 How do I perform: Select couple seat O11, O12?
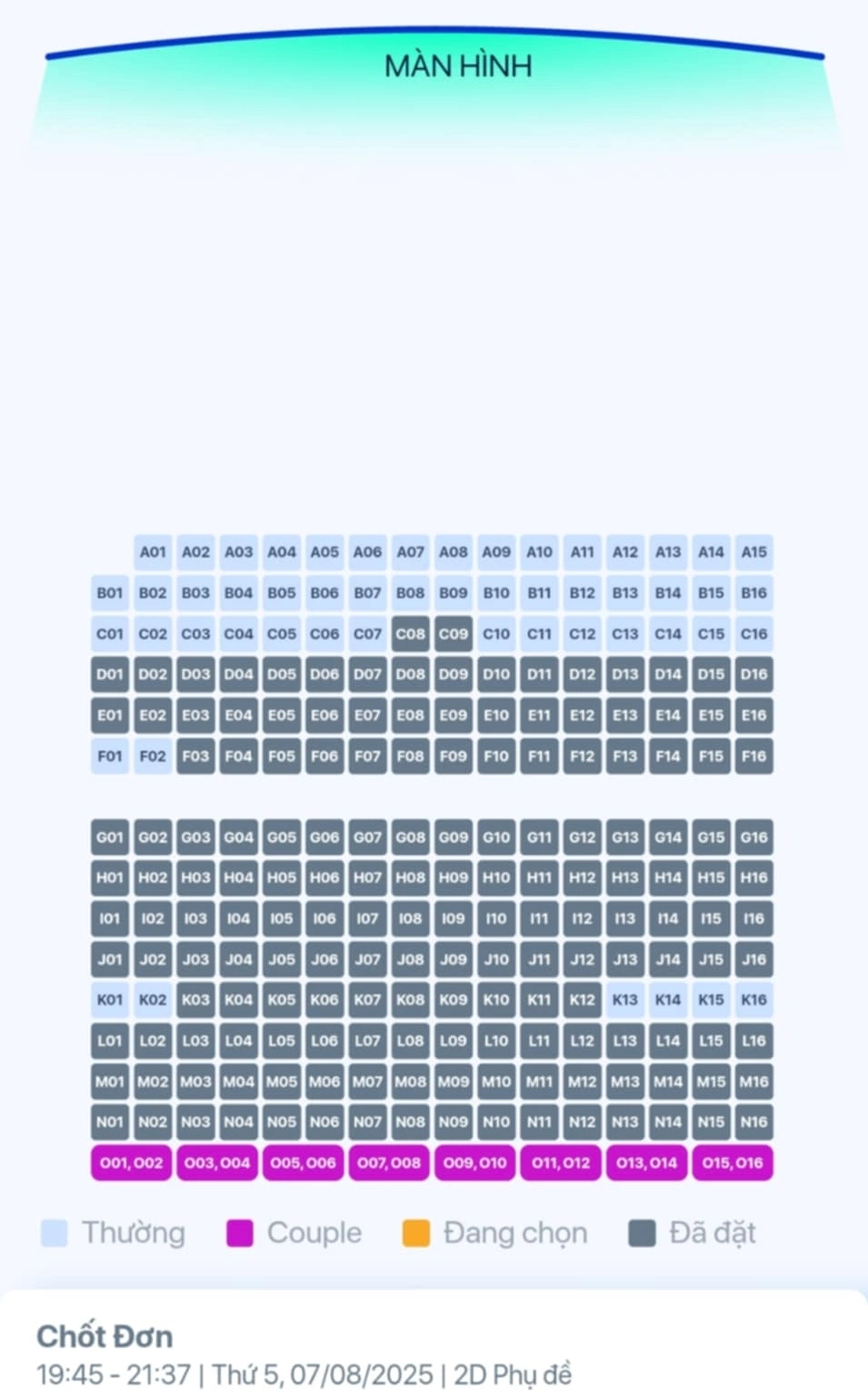coord(561,1163)
